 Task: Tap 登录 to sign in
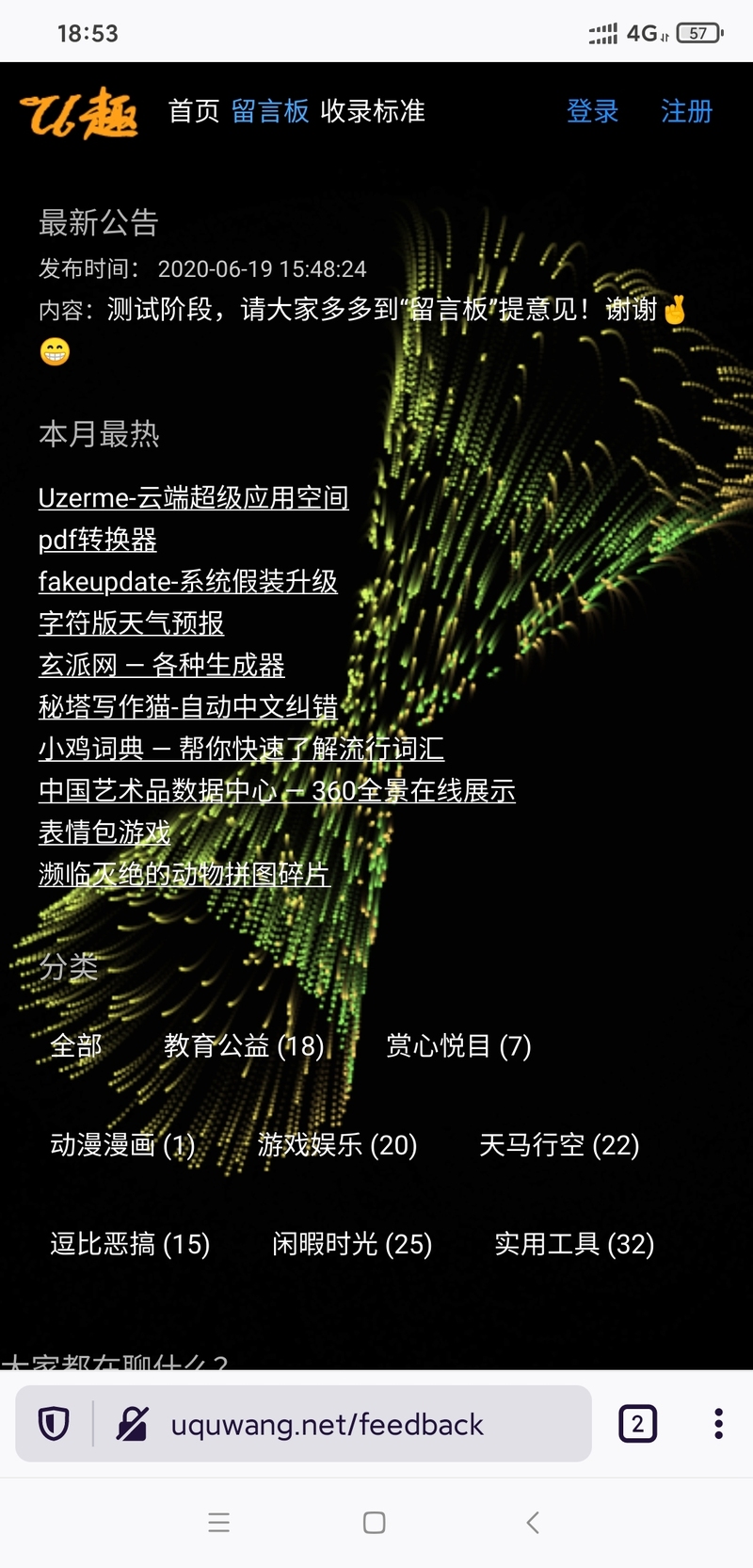coord(592,111)
